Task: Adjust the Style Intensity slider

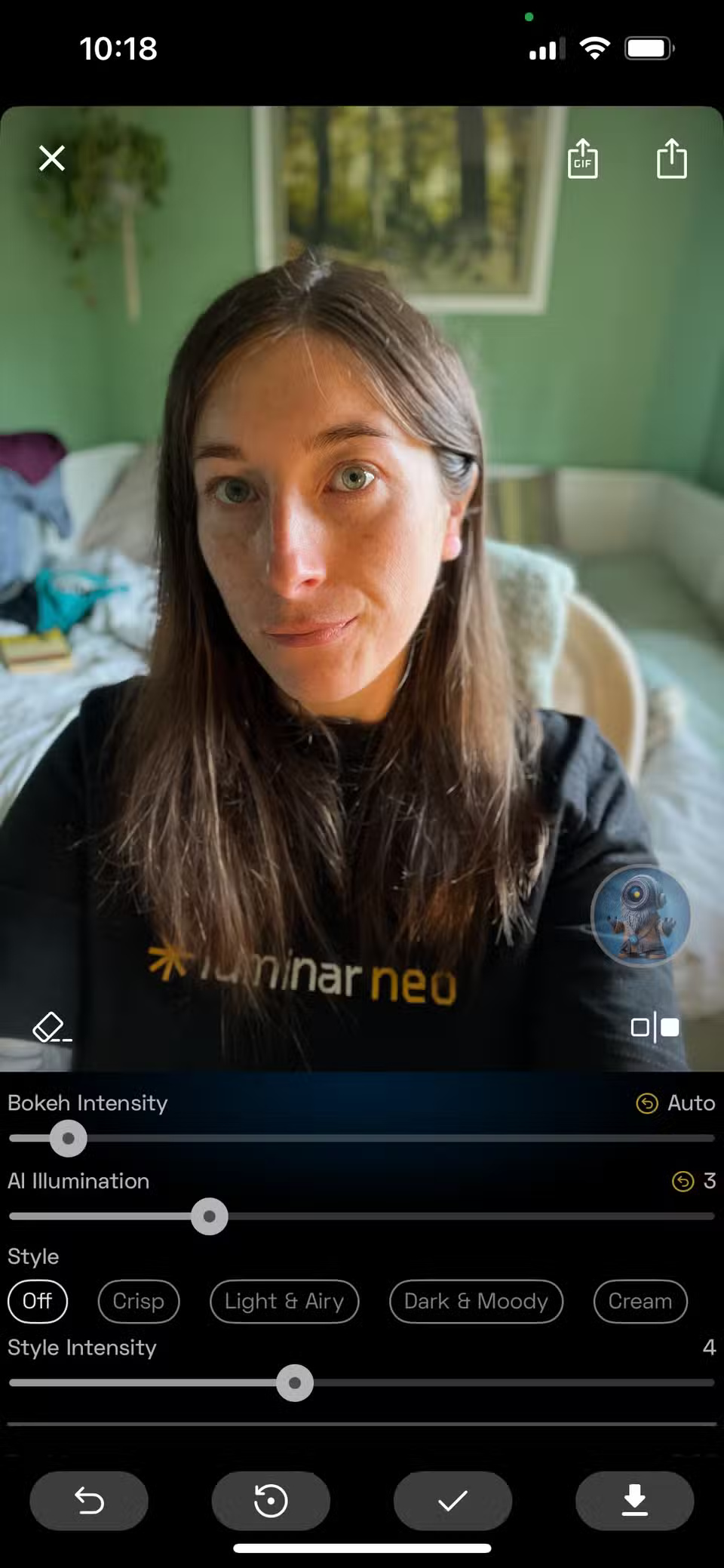Action: [295, 1382]
